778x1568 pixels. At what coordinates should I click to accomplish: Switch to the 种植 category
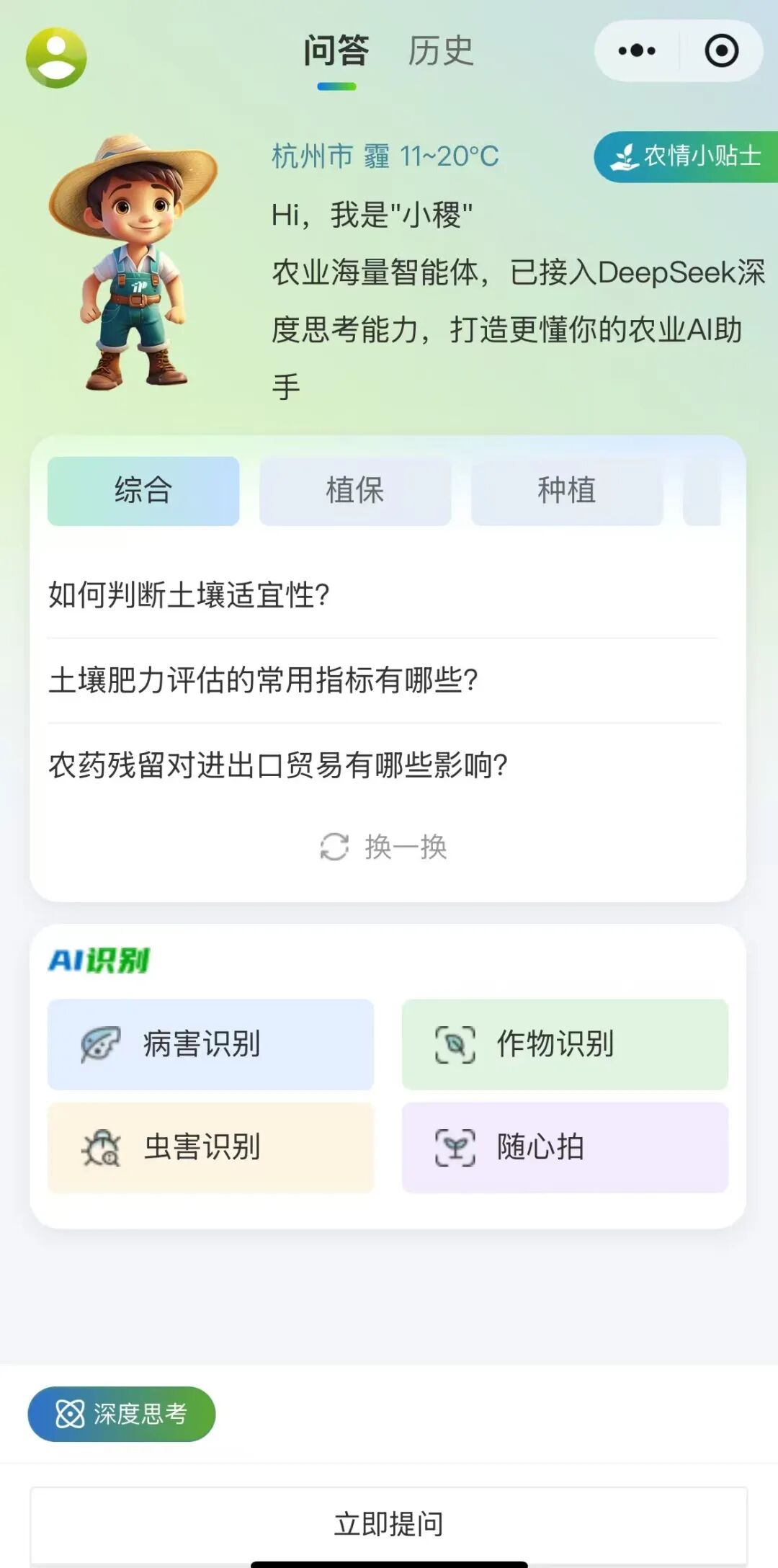567,491
